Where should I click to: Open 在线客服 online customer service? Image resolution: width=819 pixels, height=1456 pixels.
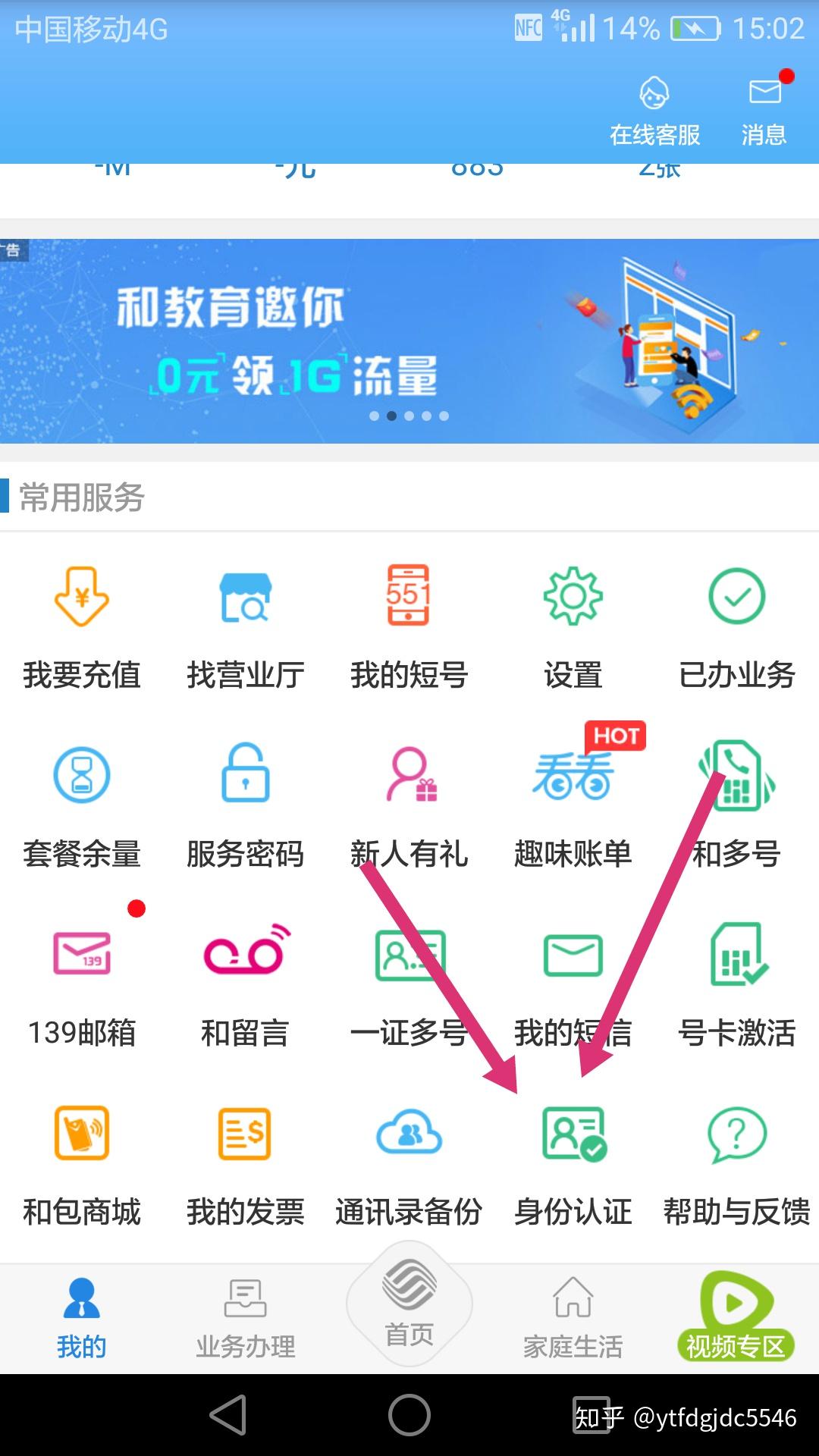point(654,111)
